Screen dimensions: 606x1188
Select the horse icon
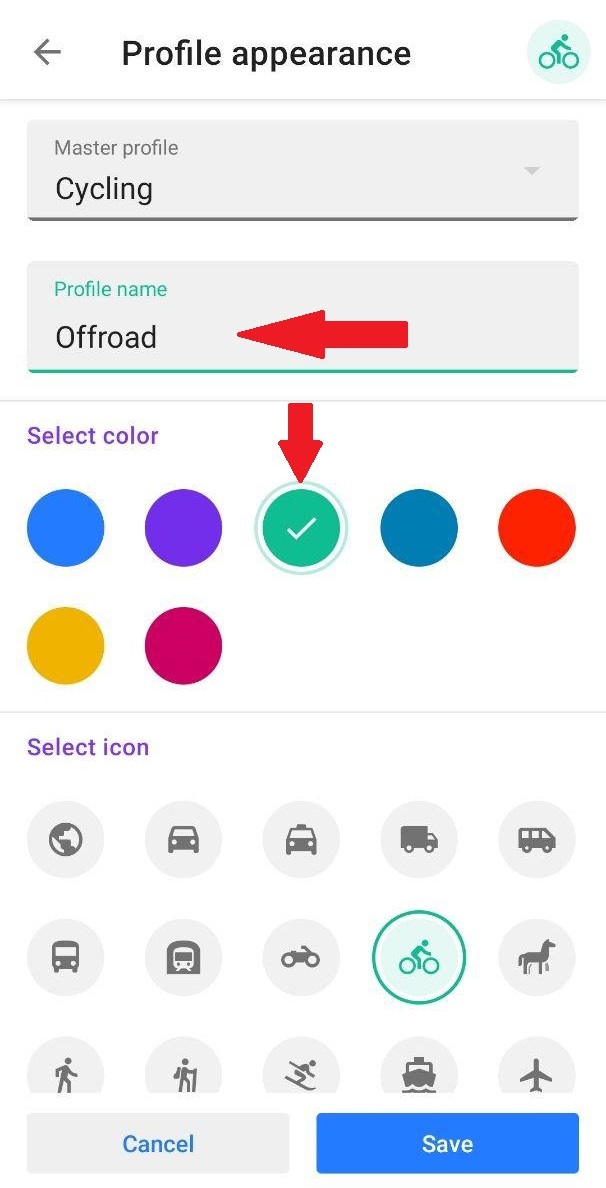tap(537, 957)
